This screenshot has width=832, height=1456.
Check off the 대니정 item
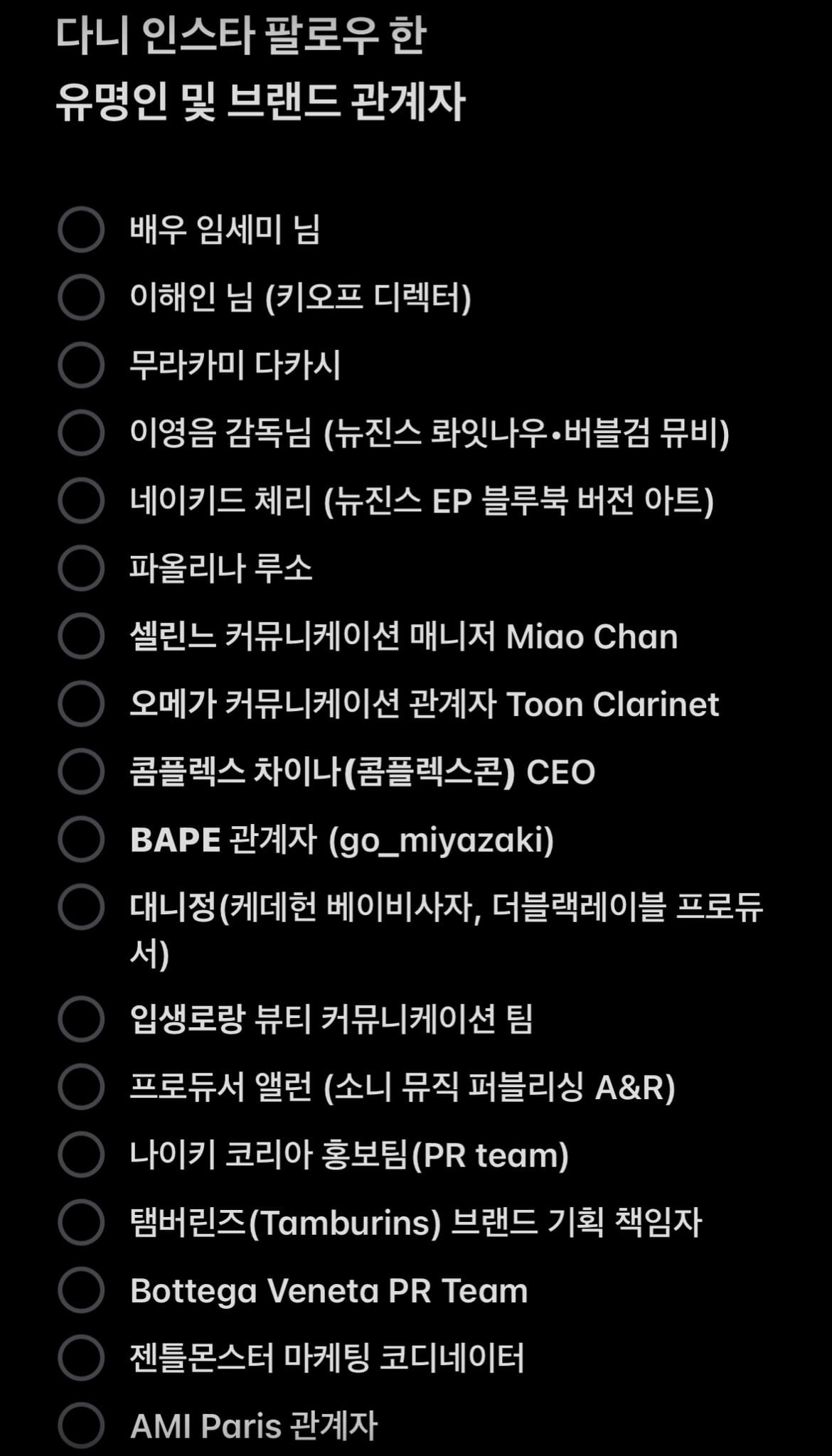pos(81,907)
